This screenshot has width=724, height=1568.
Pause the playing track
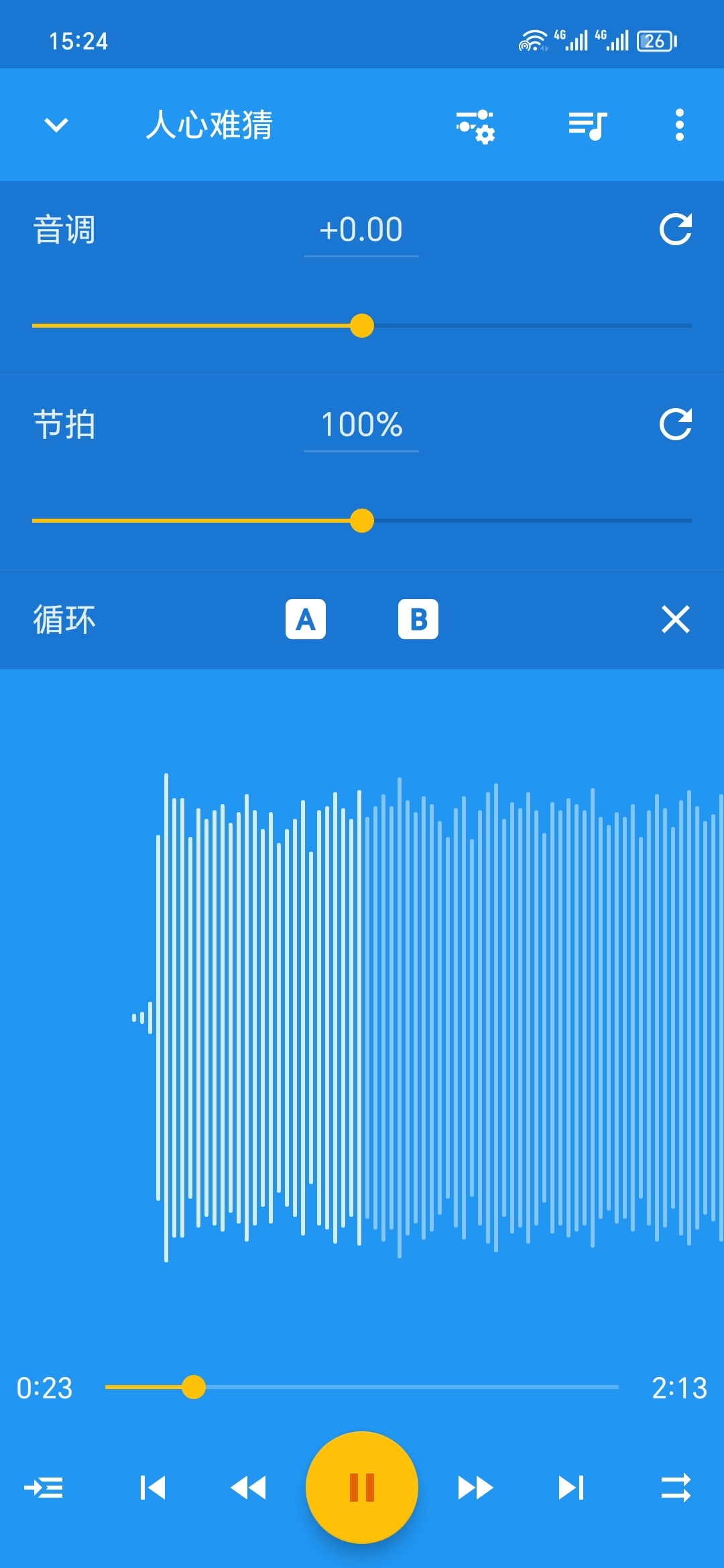pyautogui.click(x=362, y=1488)
